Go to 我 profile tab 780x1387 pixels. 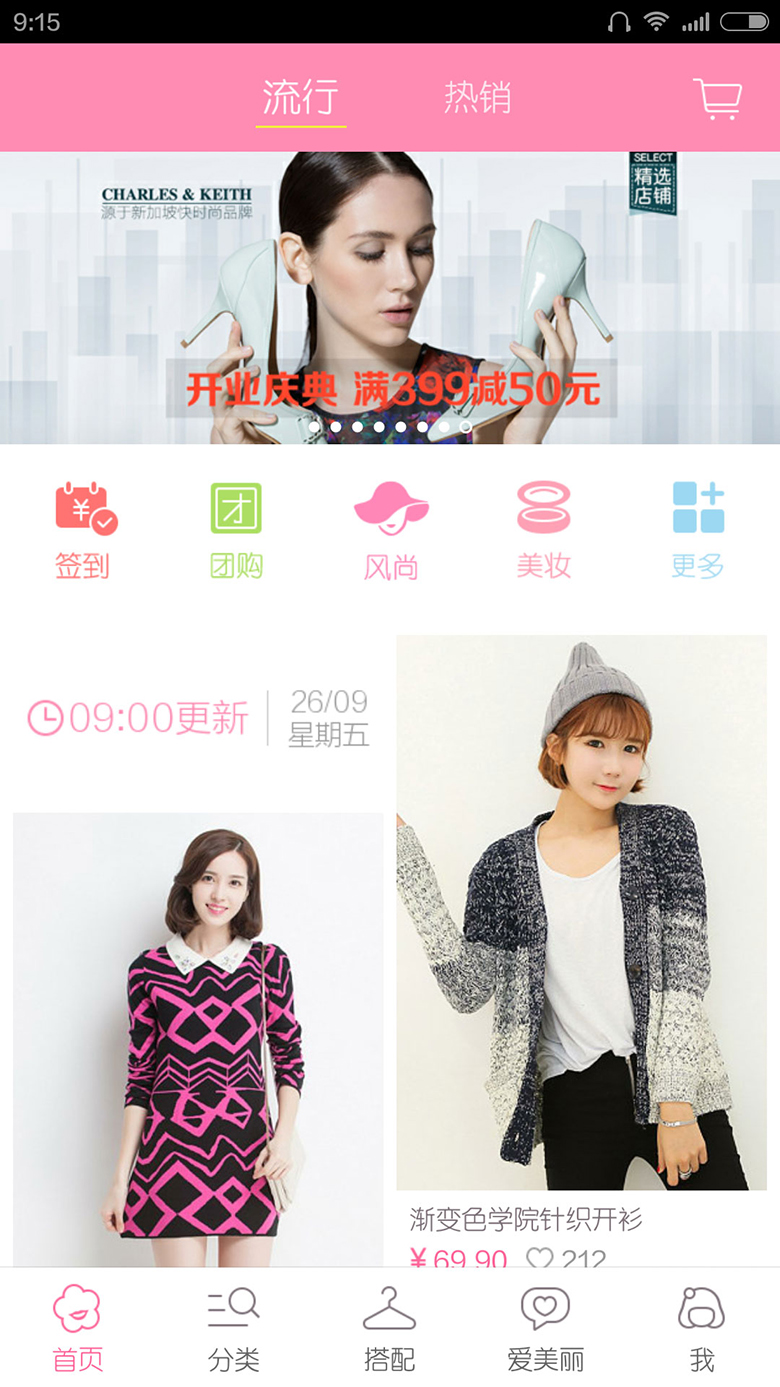[x=701, y=1328]
